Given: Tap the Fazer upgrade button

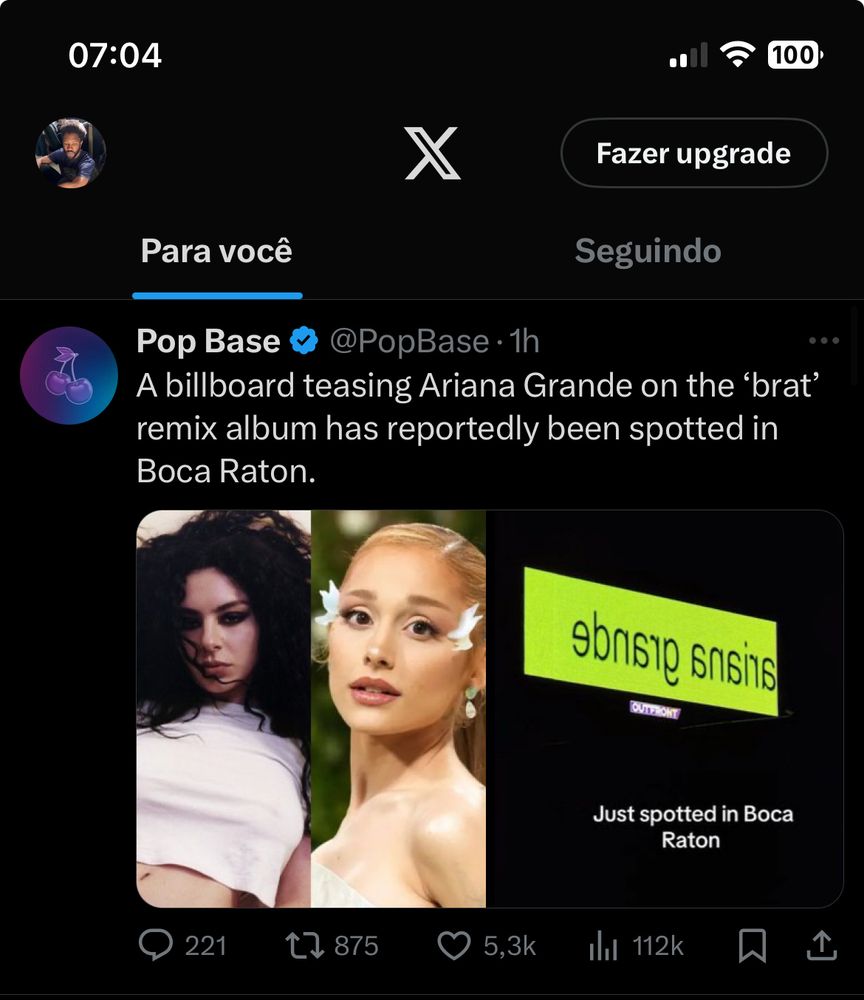Looking at the screenshot, I should point(693,153).
